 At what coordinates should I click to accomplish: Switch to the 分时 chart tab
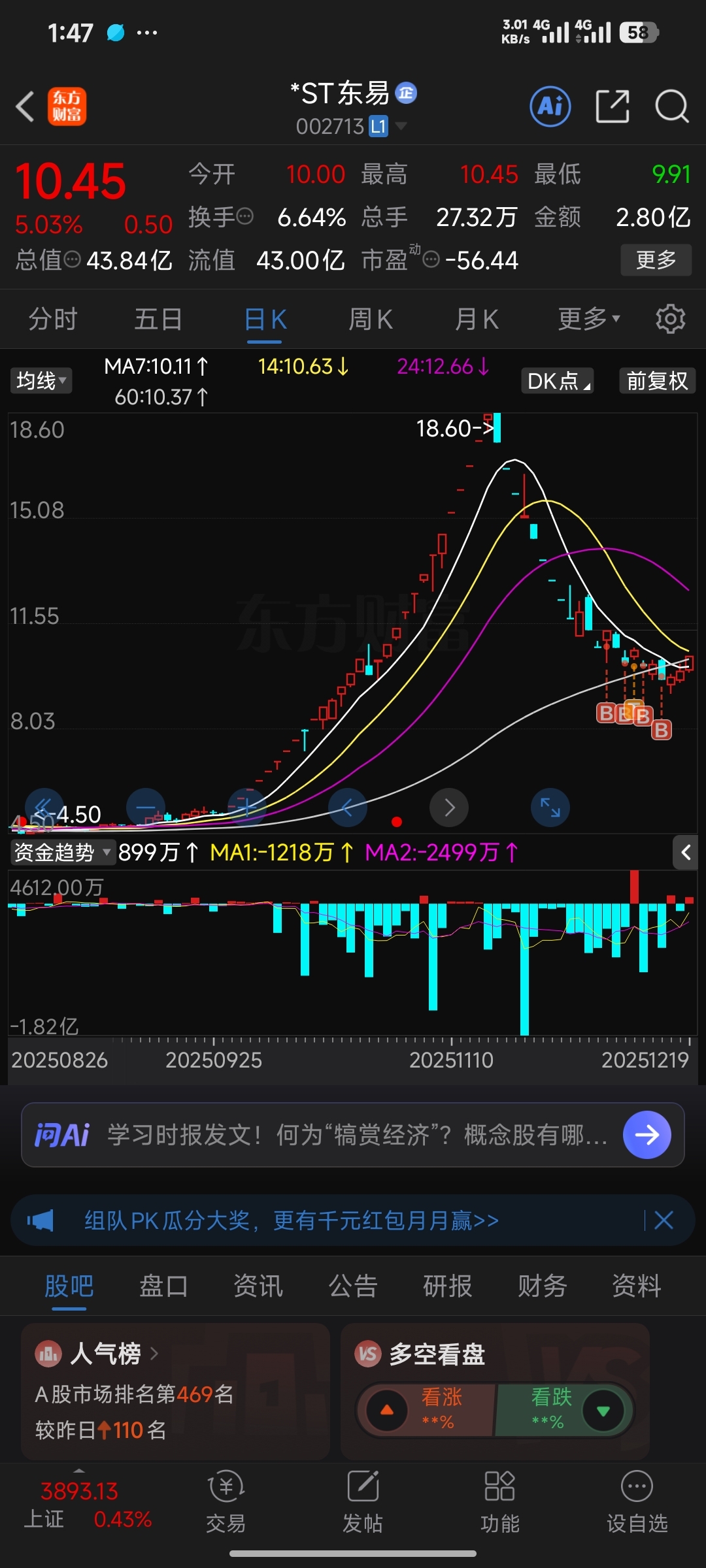point(53,319)
